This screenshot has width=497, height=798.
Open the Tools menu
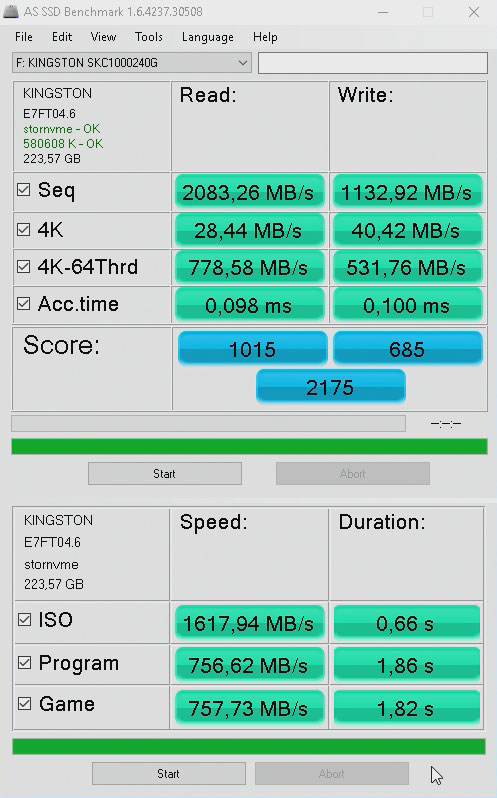(x=149, y=37)
